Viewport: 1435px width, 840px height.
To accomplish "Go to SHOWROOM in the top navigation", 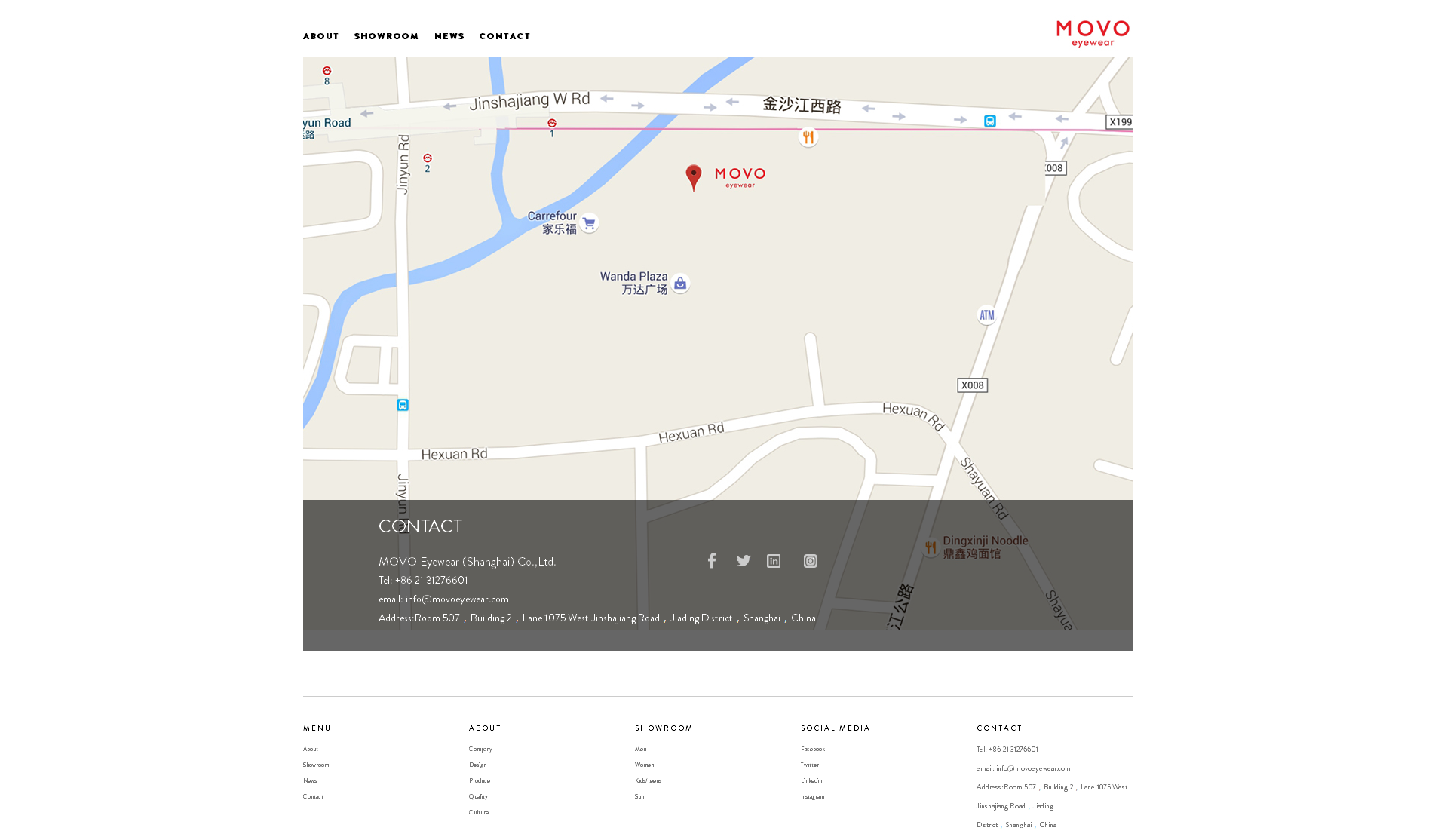I will 386,36.
